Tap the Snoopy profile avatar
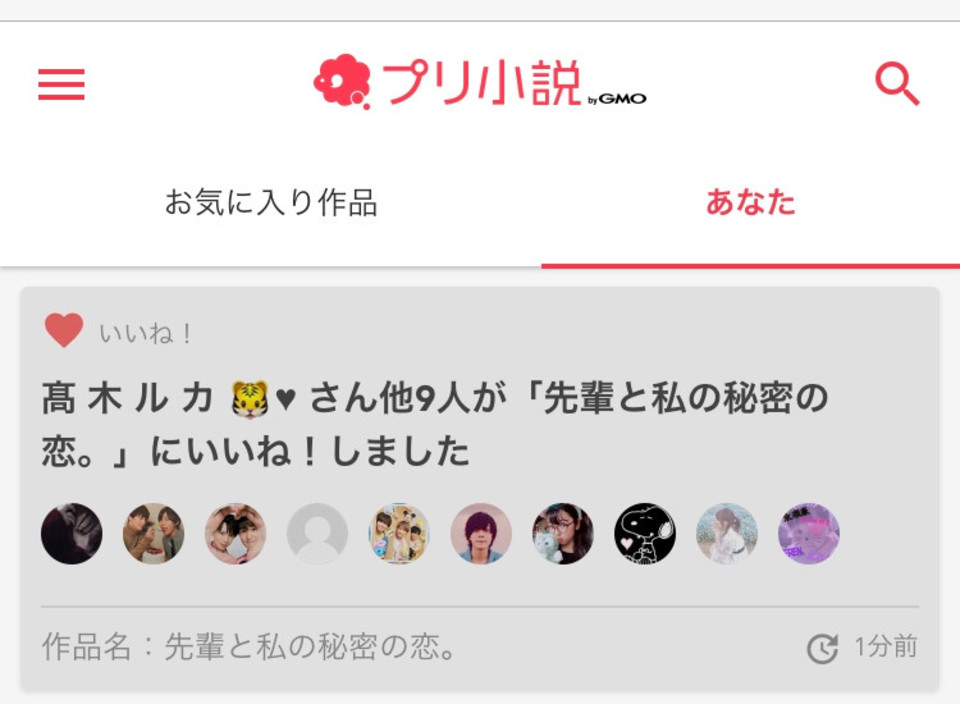The height and width of the screenshot is (704, 960). [x=645, y=534]
